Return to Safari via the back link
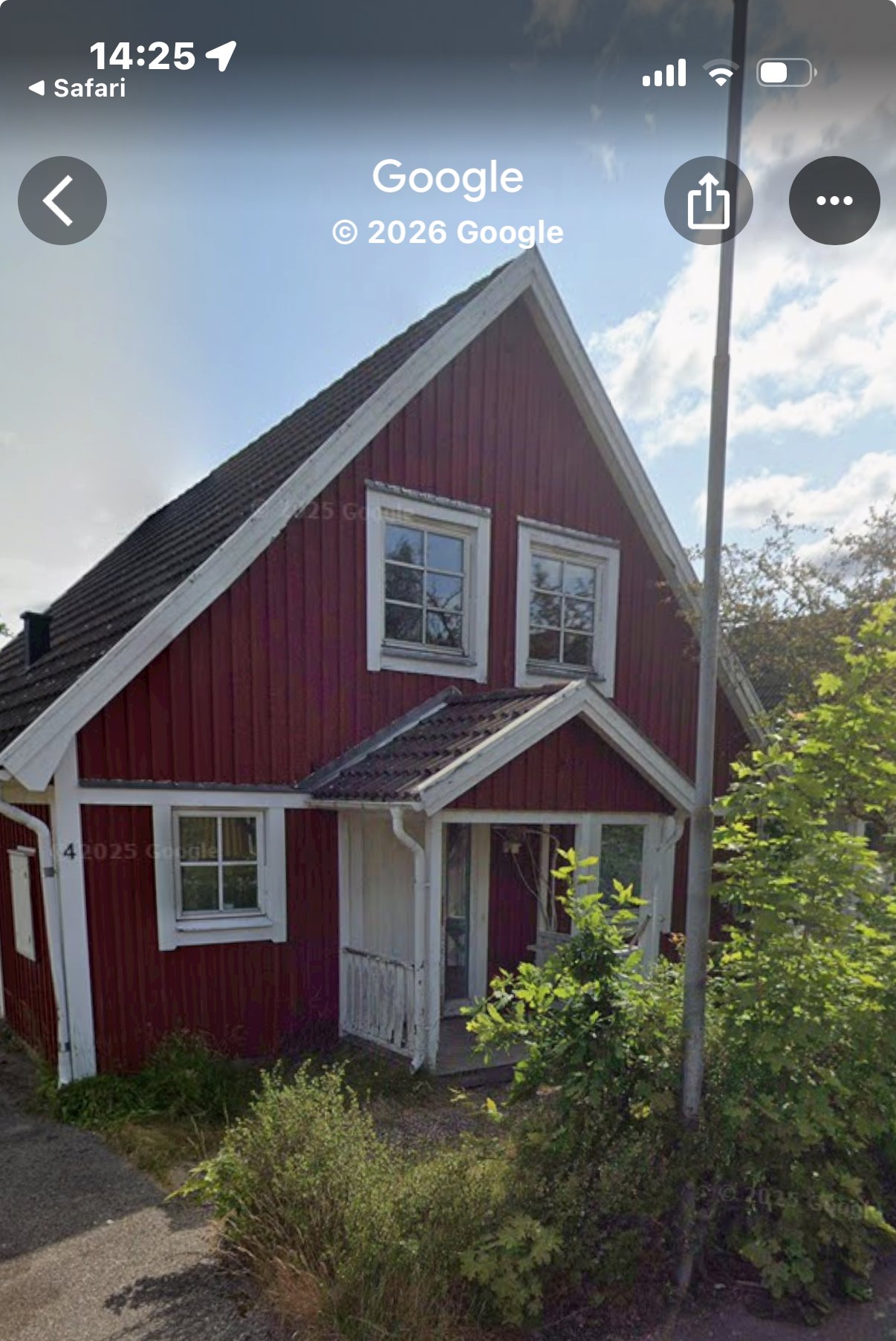The image size is (896, 1341). click(x=77, y=88)
